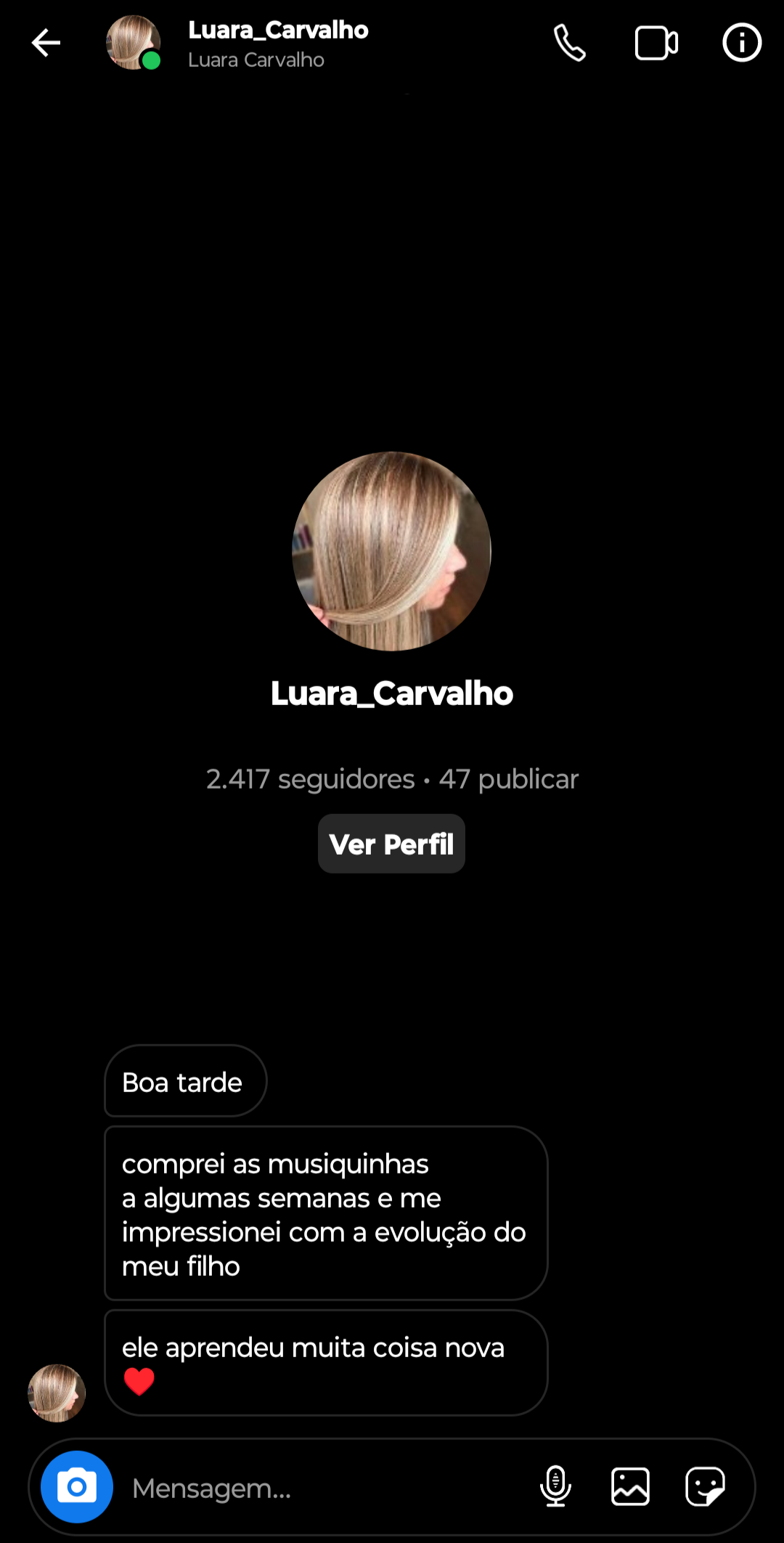Open Luara_Carvalho's header in the top bar

click(277, 44)
